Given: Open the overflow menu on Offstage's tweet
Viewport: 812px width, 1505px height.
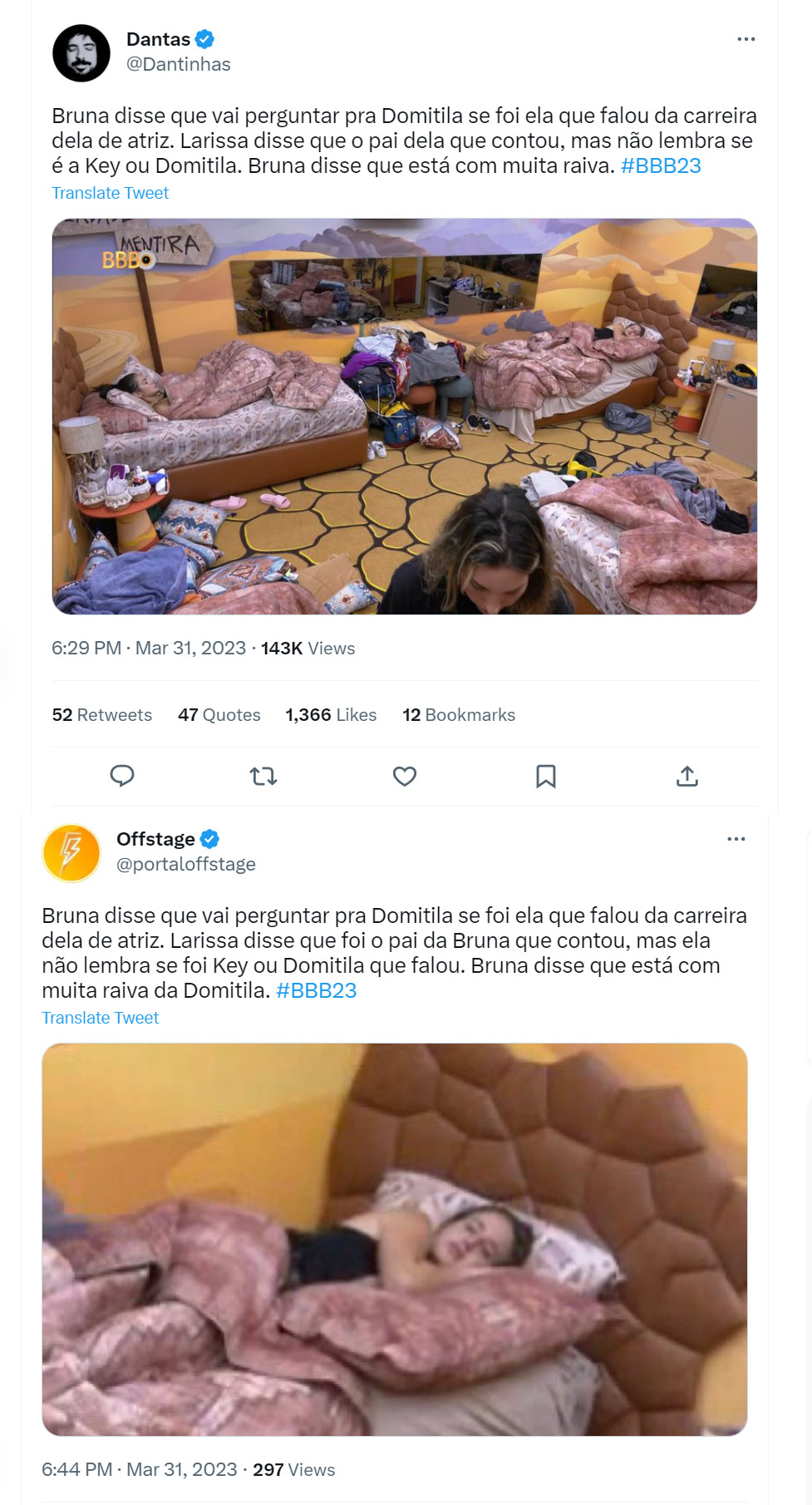Looking at the screenshot, I should click(x=736, y=839).
